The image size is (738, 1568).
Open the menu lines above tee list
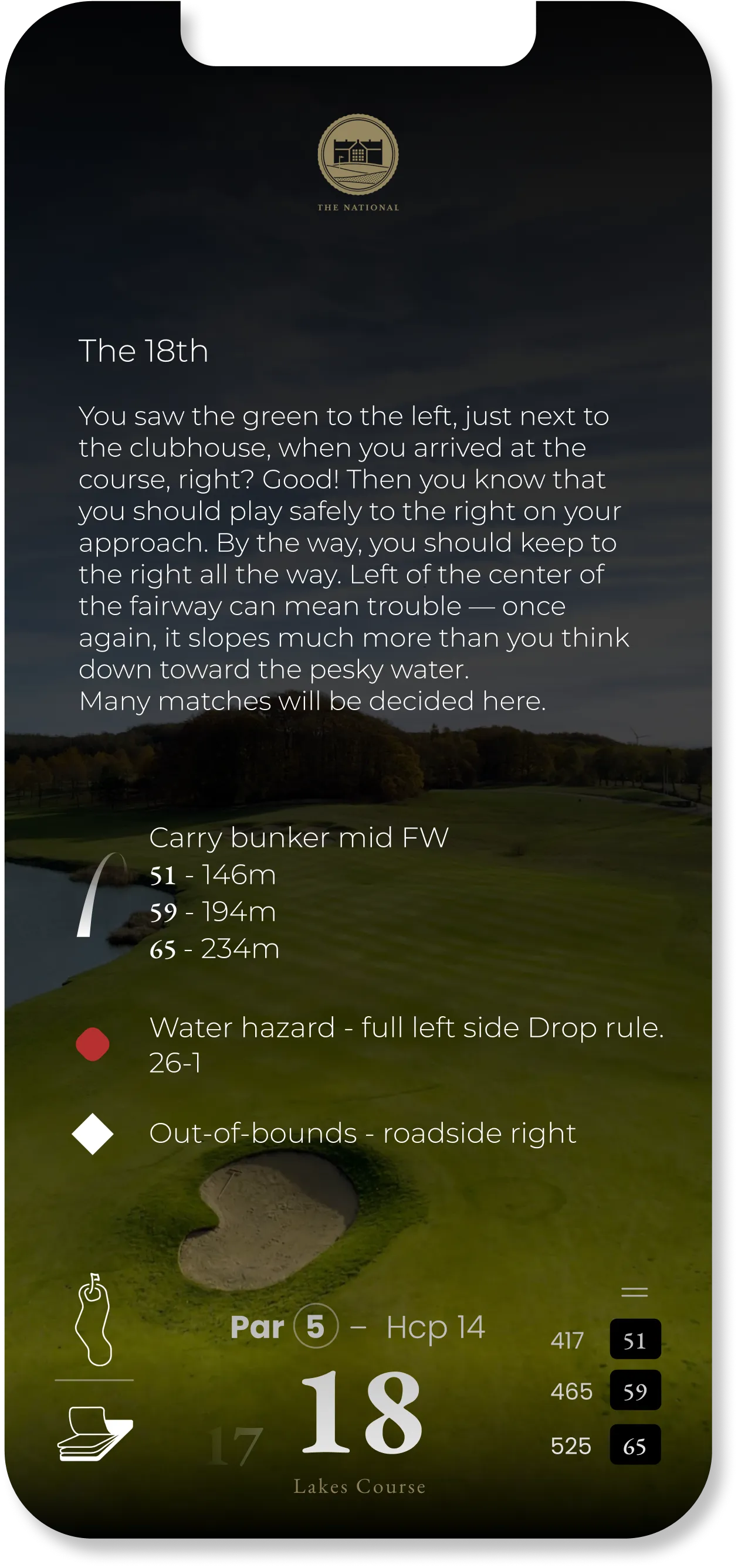click(634, 1292)
